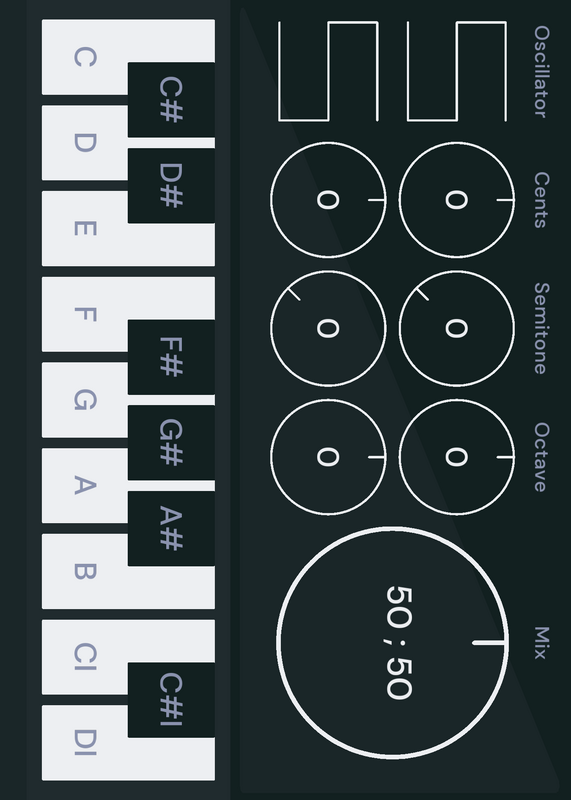Play the B white key
This screenshot has width=571, height=800.
(x=85, y=571)
